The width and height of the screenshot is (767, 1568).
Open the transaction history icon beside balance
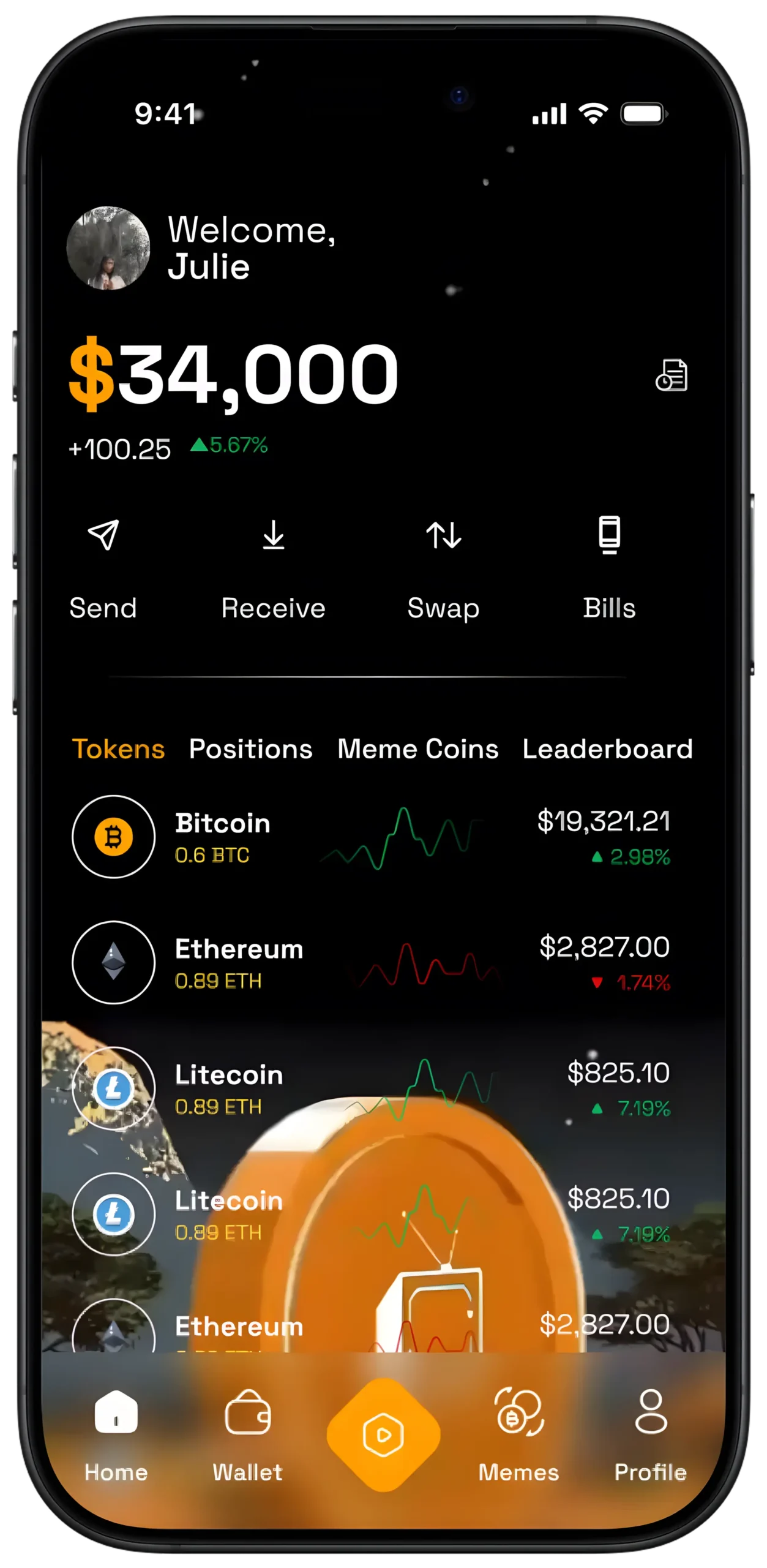tap(672, 375)
